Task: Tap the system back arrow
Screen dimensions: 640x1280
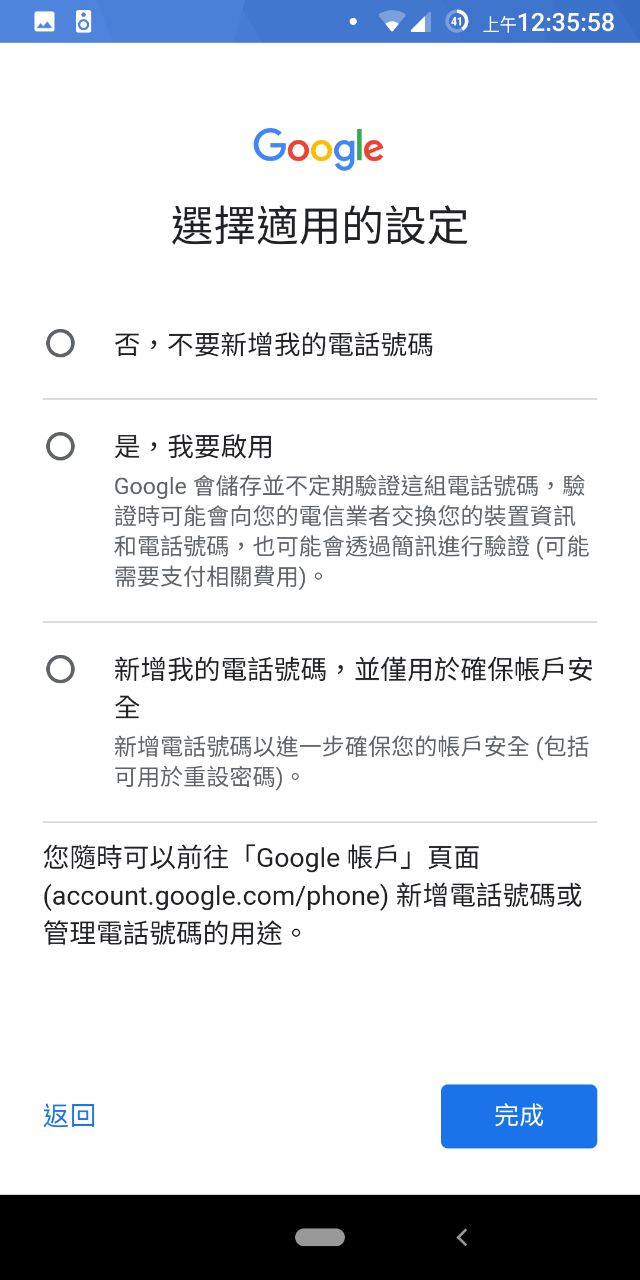Action: coord(462,1237)
